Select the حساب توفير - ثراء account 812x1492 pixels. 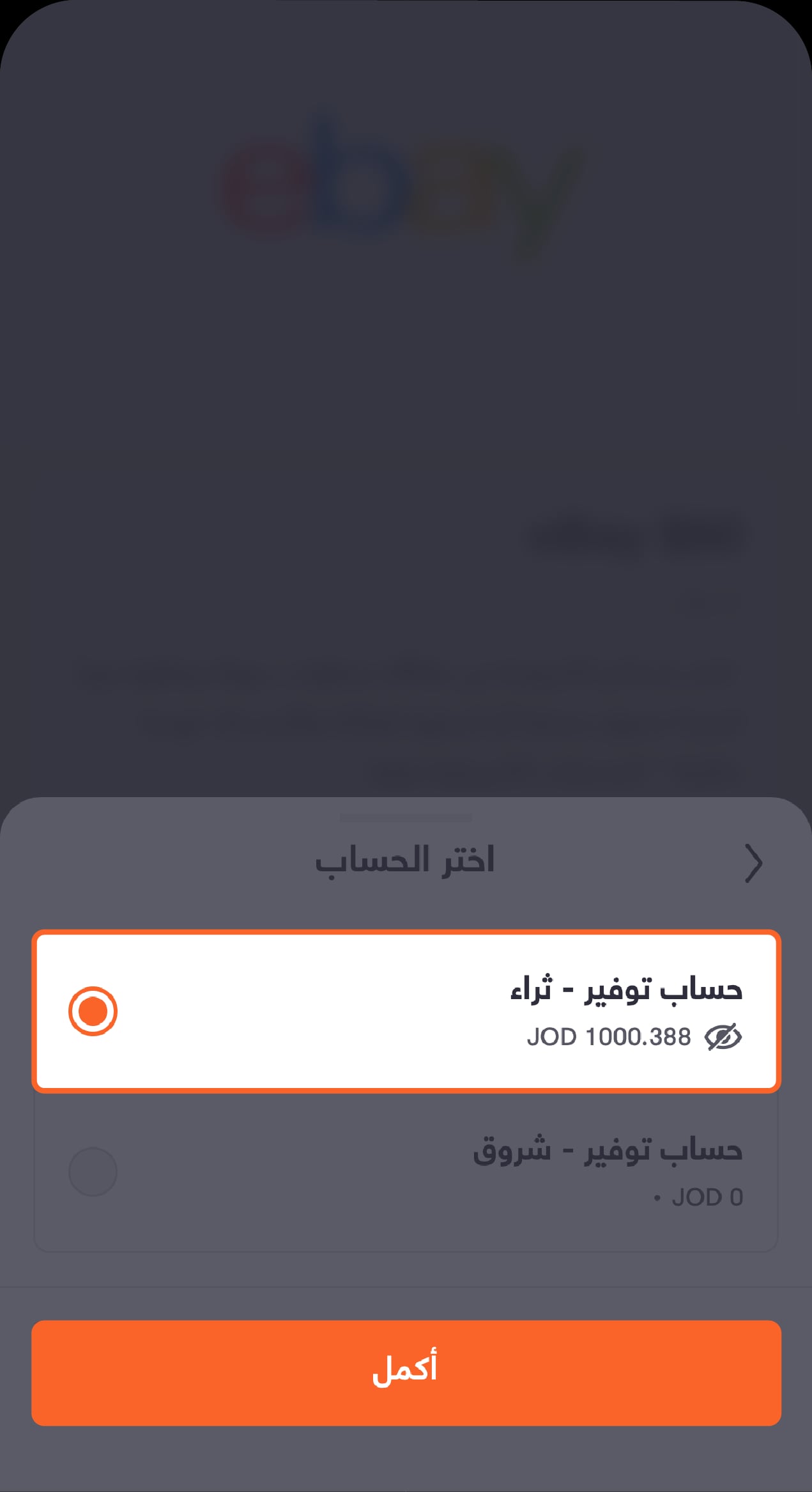tap(406, 1011)
